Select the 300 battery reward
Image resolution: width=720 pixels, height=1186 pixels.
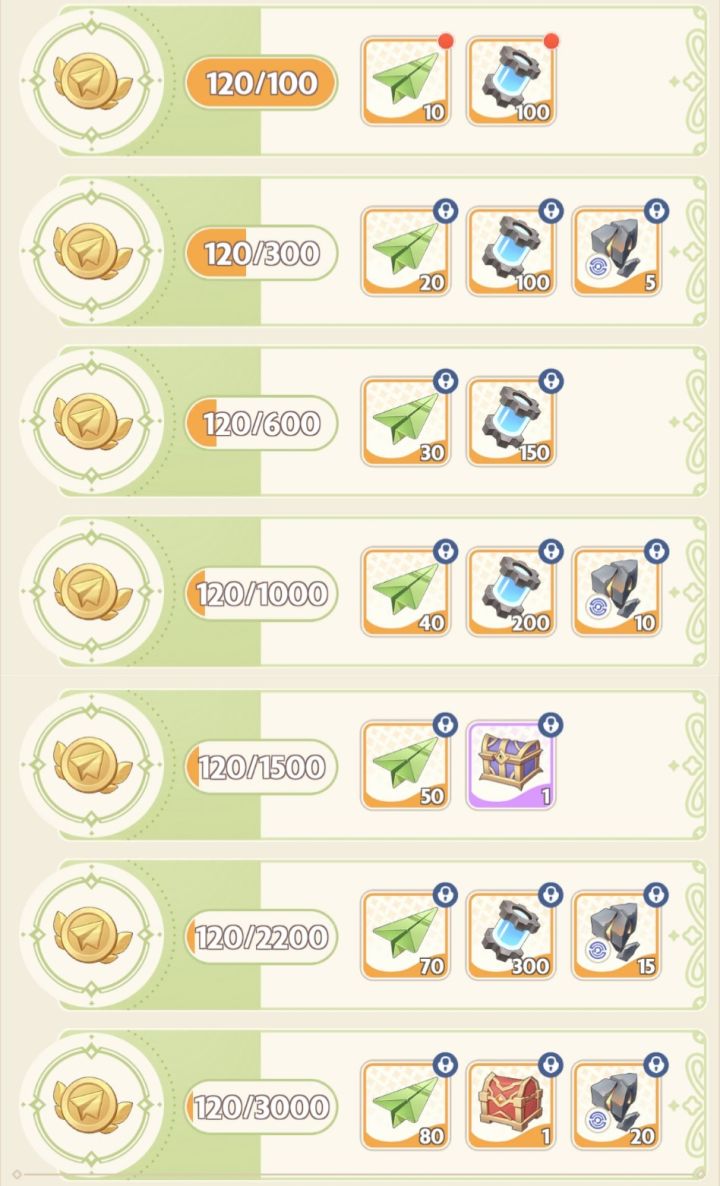511,937
